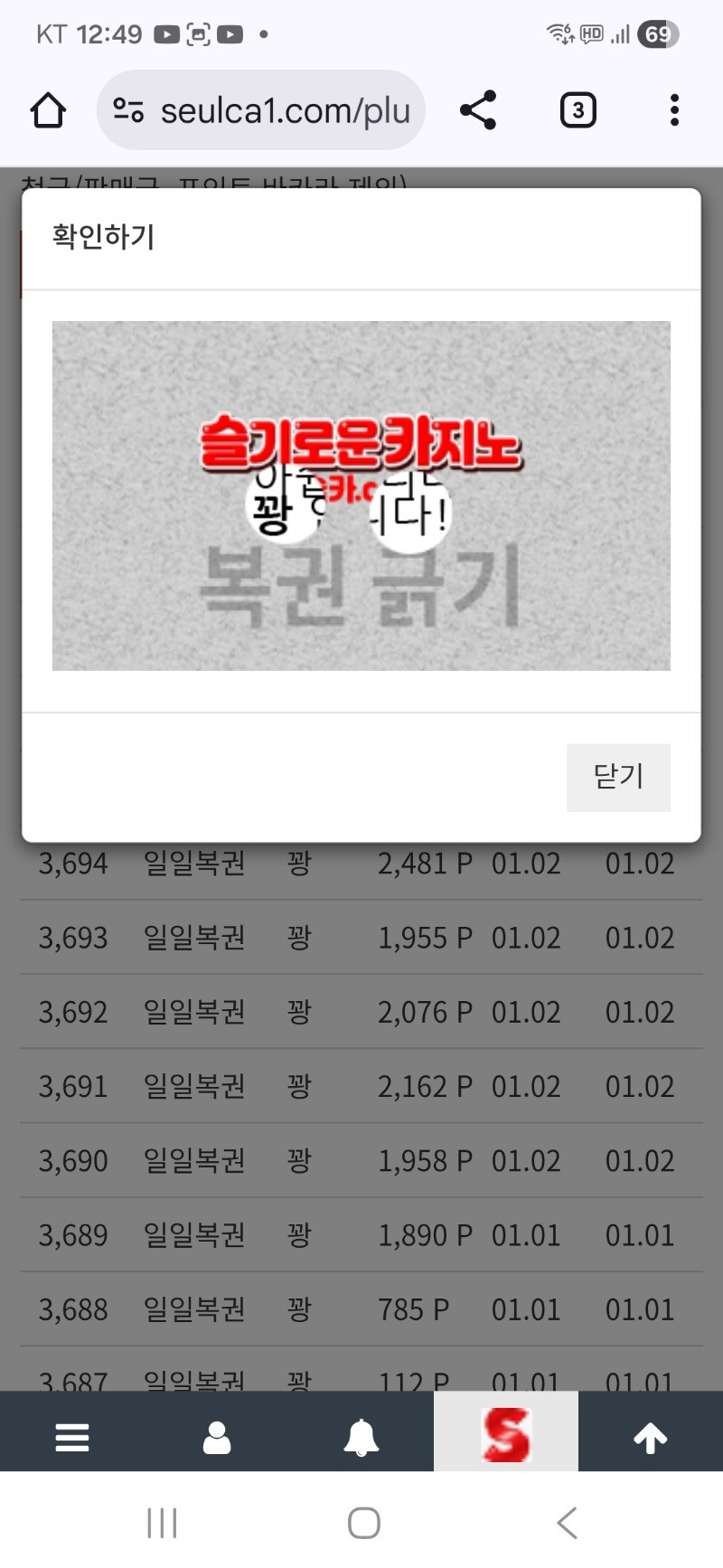Jump to top with the up arrow
Image resolution: width=723 pixels, height=1568 pixels.
point(650,1436)
